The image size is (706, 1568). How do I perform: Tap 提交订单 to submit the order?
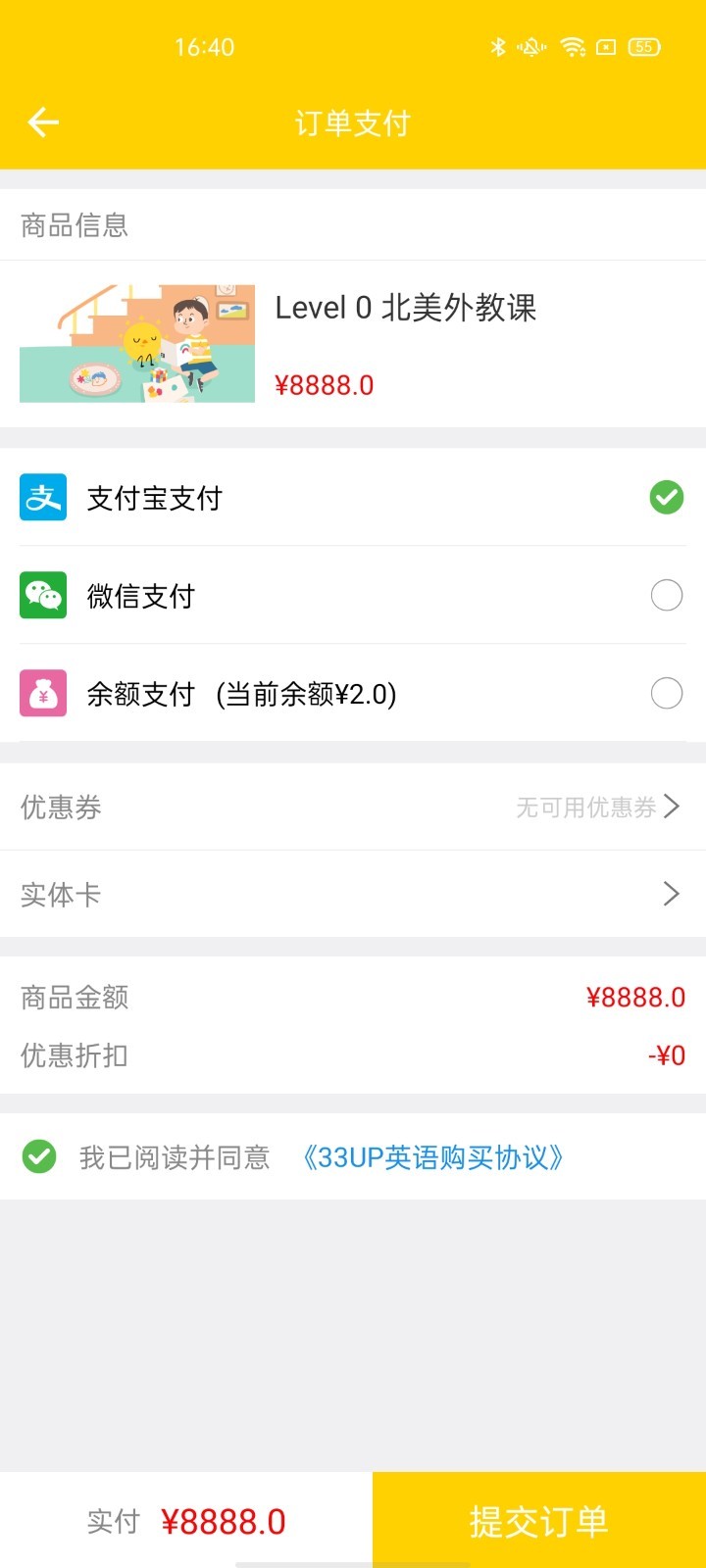coord(538,1521)
